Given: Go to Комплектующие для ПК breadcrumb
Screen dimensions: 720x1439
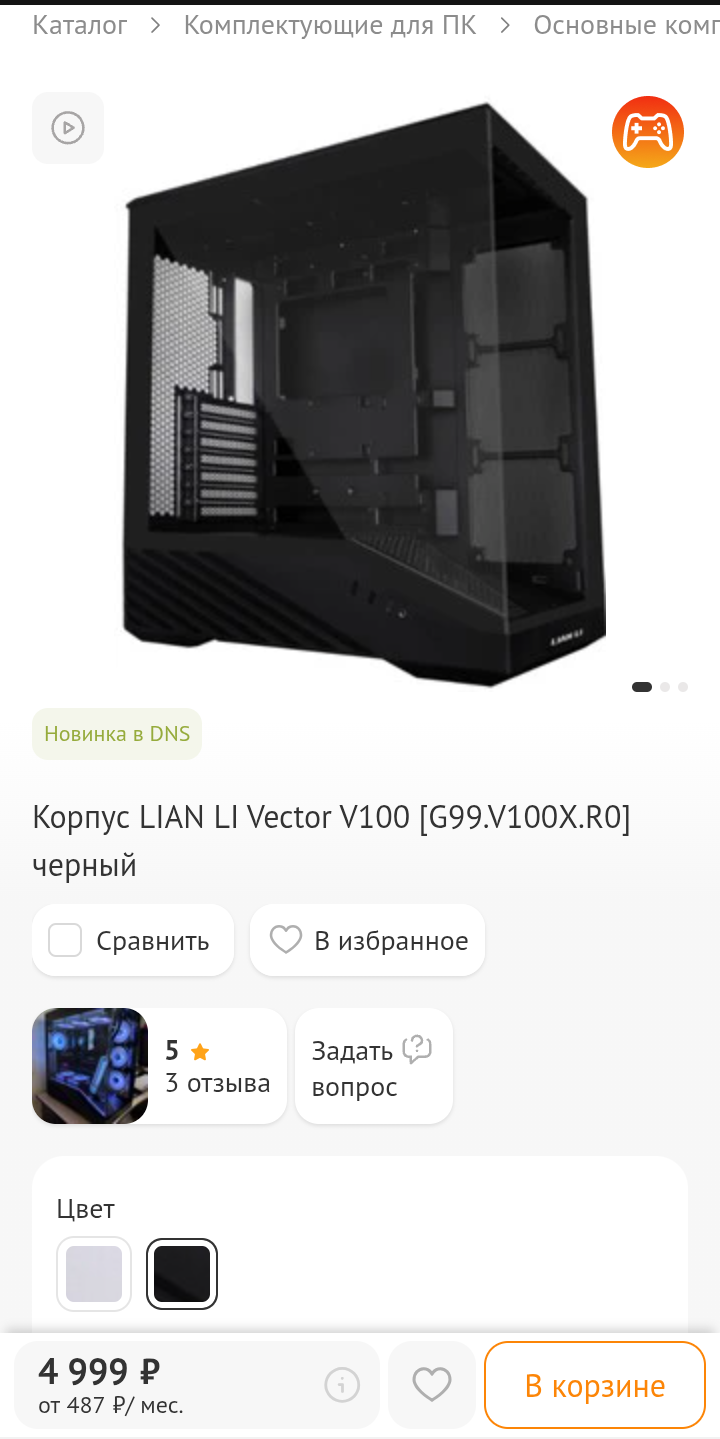Looking at the screenshot, I should pos(330,25).
